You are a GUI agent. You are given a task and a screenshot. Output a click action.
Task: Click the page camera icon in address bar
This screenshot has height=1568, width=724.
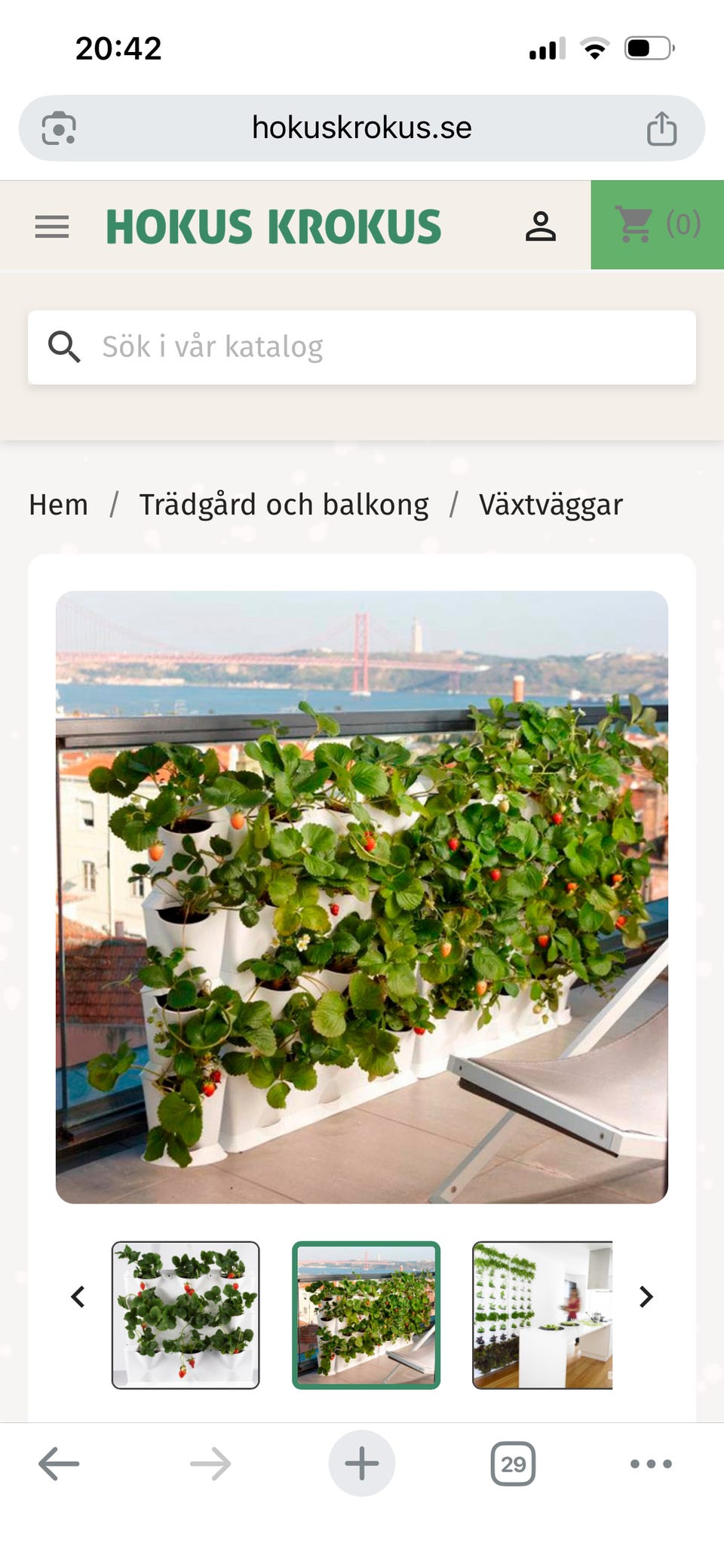click(60, 128)
